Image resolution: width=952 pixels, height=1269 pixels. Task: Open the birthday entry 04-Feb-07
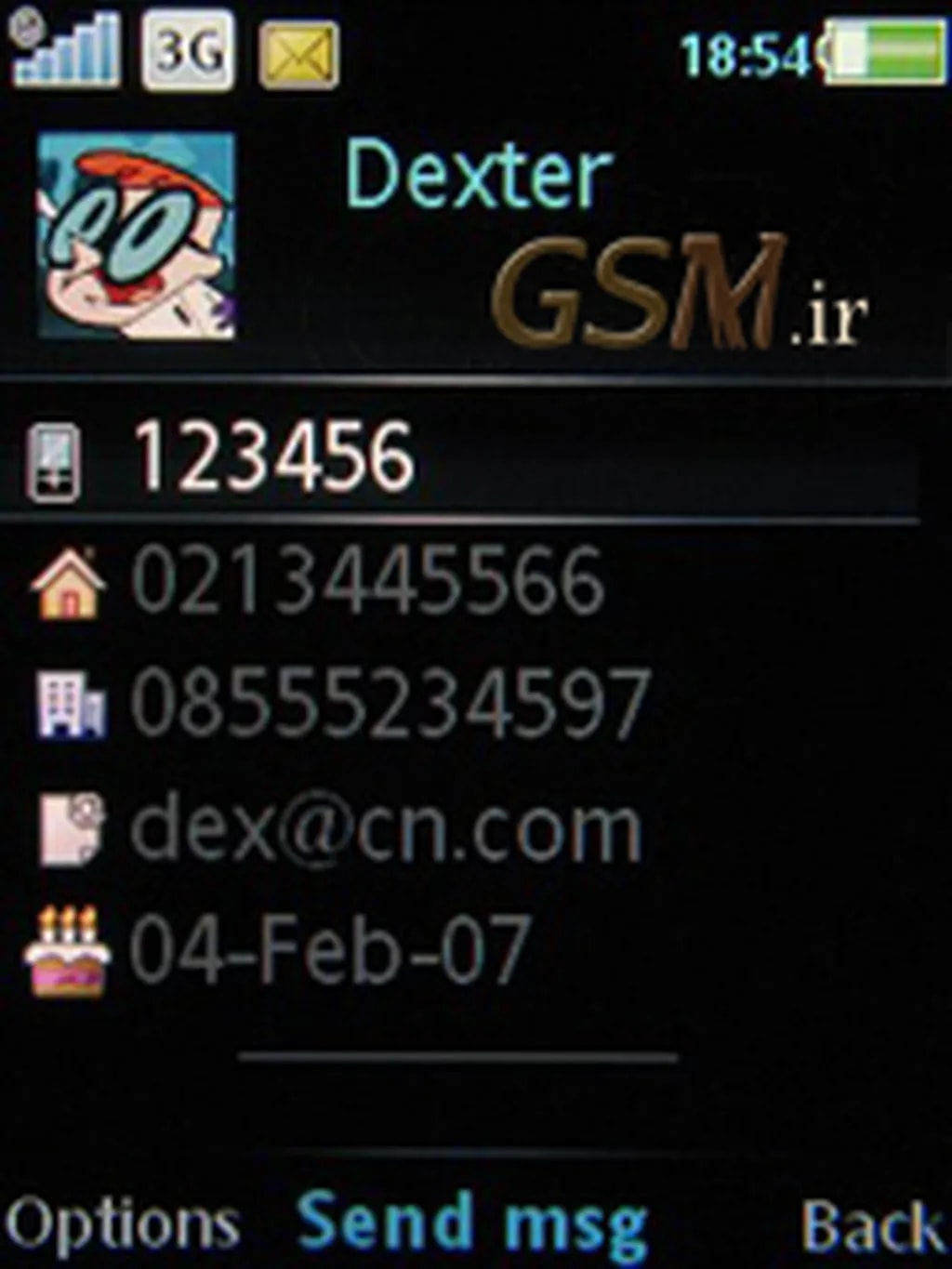[x=330, y=949]
